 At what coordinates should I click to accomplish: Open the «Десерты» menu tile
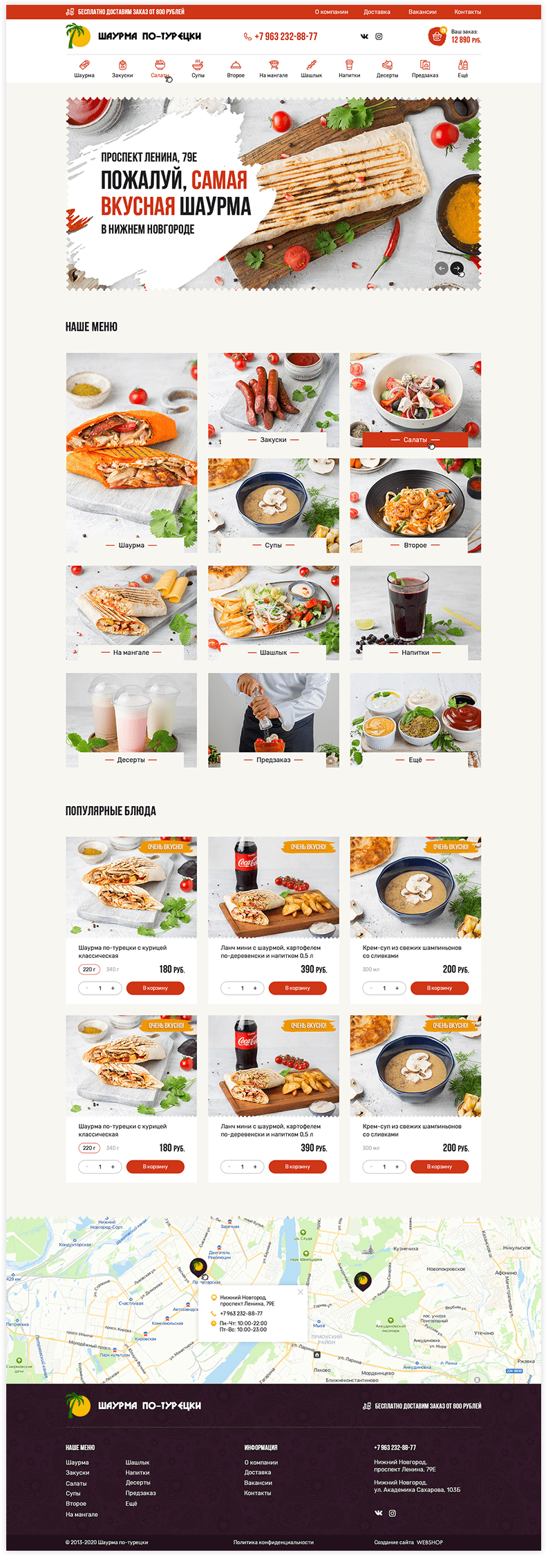click(131, 720)
